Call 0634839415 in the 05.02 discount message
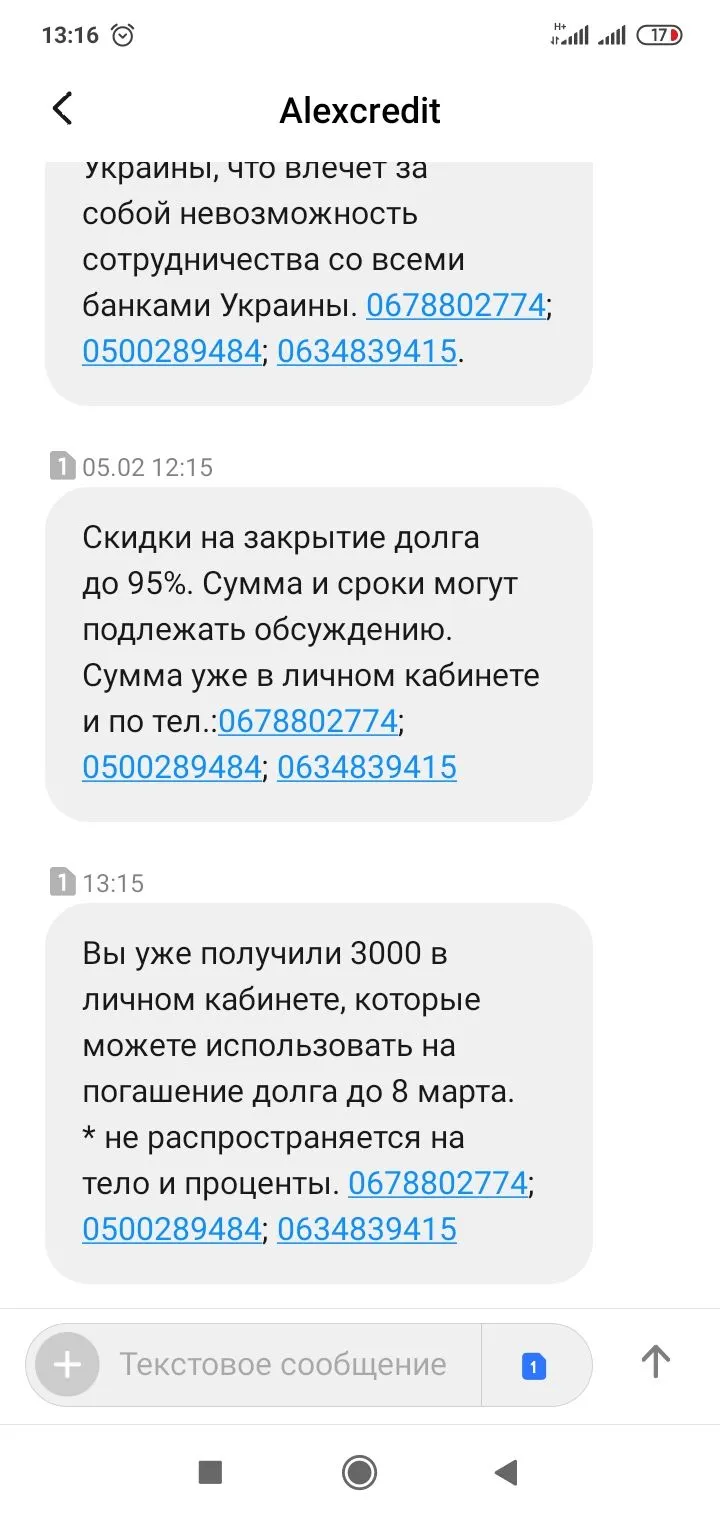Viewport: 720px width, 1520px height. coord(366,767)
